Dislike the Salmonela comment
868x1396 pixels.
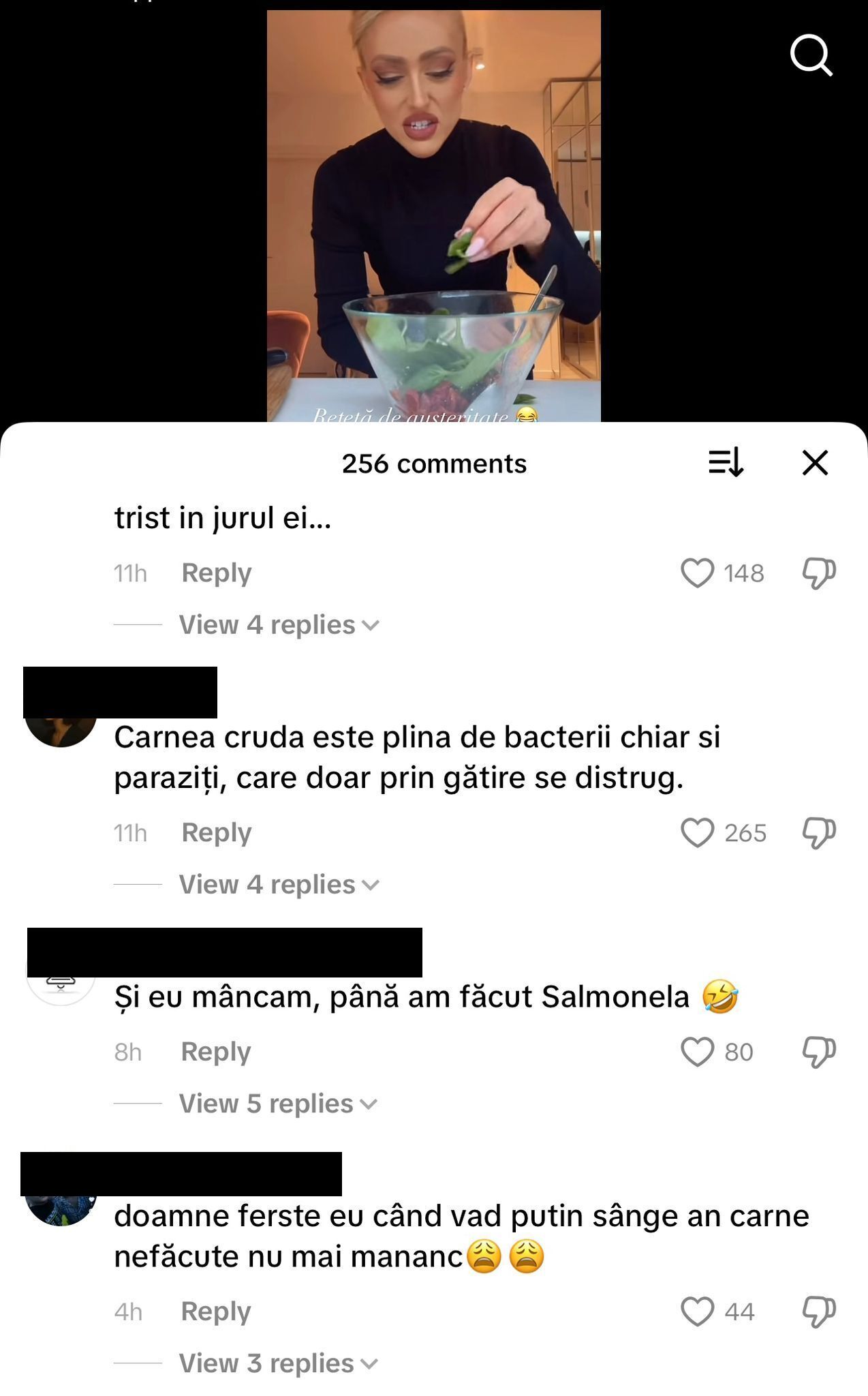pyautogui.click(x=819, y=1052)
